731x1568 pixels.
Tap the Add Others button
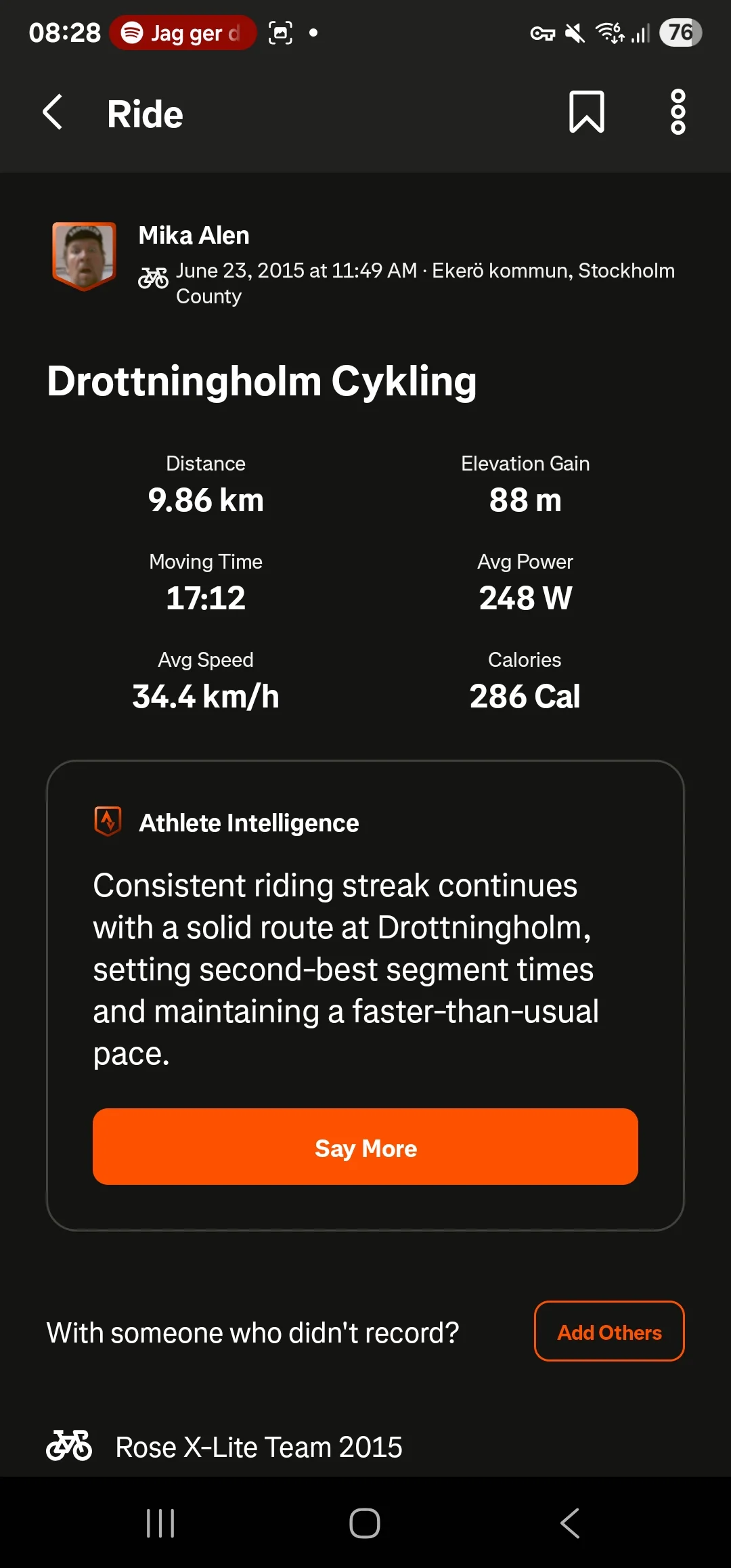(609, 1331)
